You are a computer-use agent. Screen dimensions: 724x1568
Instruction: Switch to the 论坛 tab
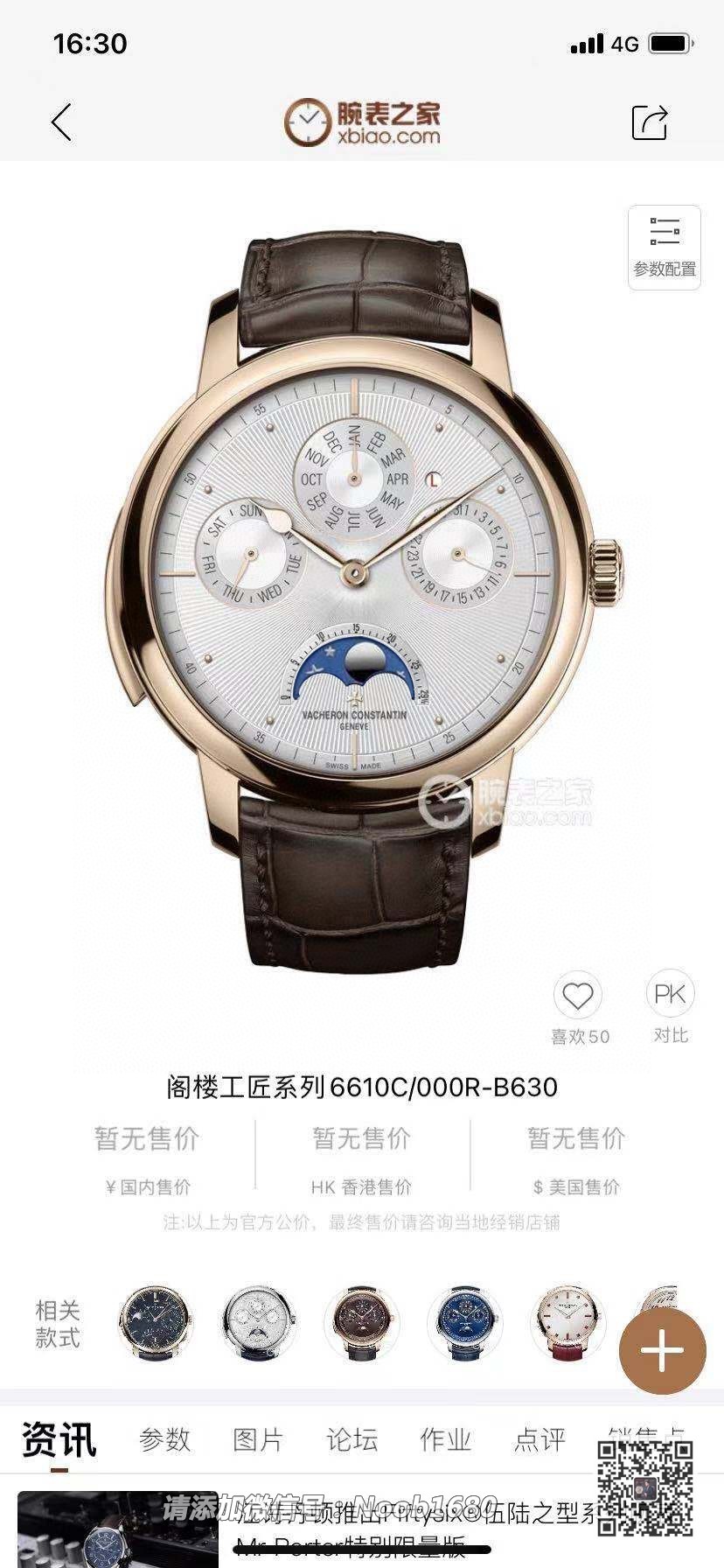[x=352, y=1439]
